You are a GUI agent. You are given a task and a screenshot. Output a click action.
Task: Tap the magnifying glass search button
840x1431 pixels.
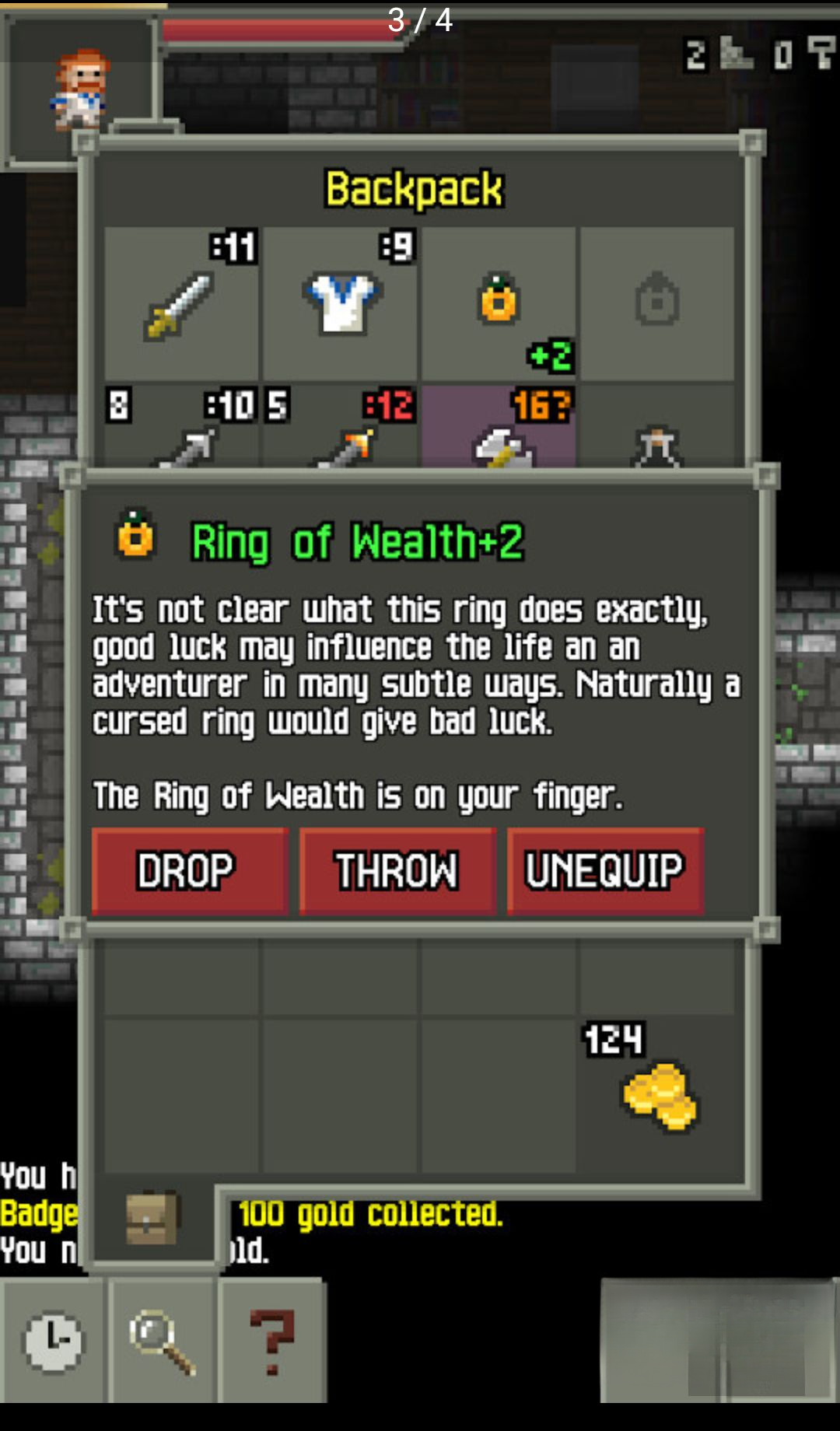click(162, 1342)
